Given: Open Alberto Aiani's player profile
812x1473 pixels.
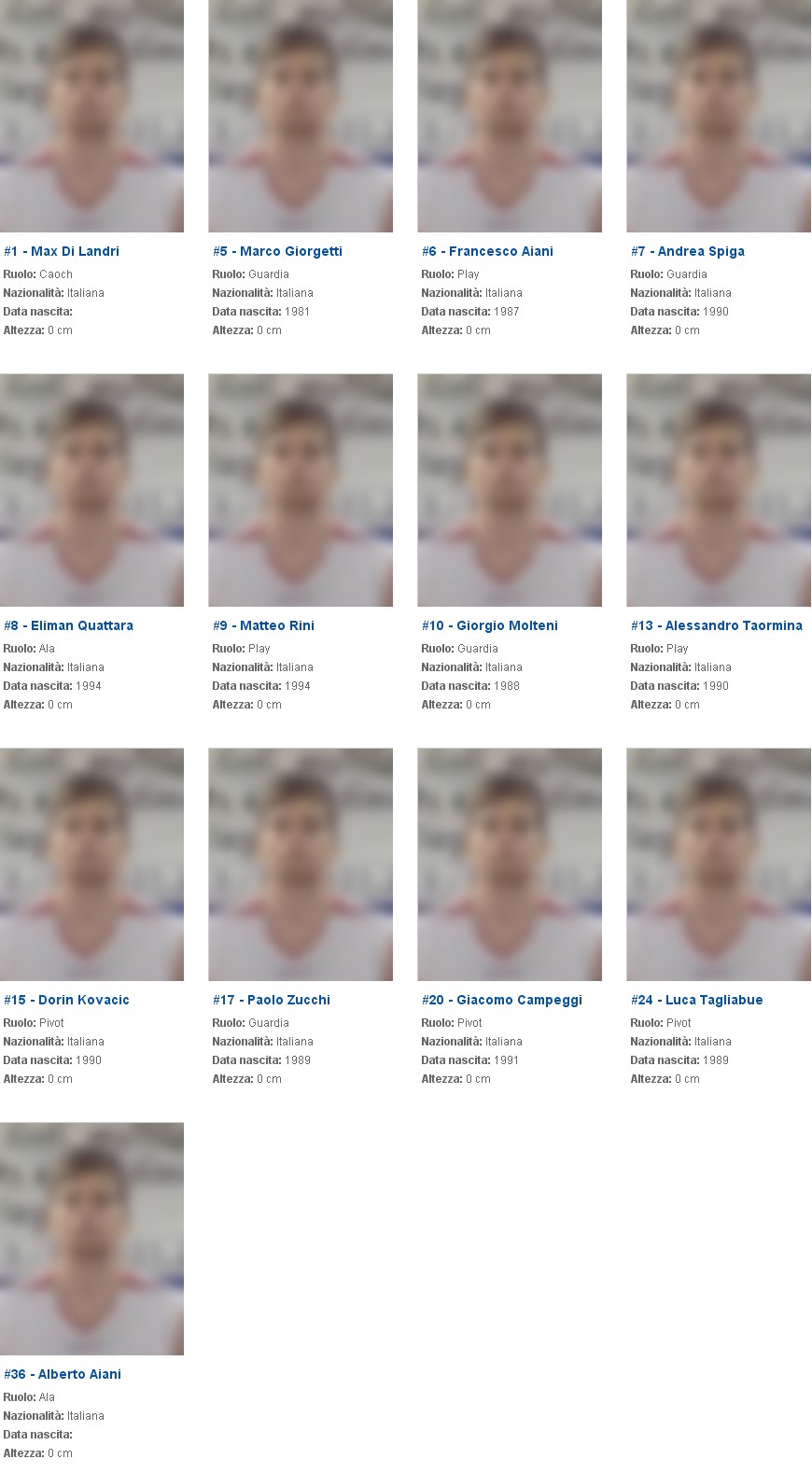Looking at the screenshot, I should 63,1374.
